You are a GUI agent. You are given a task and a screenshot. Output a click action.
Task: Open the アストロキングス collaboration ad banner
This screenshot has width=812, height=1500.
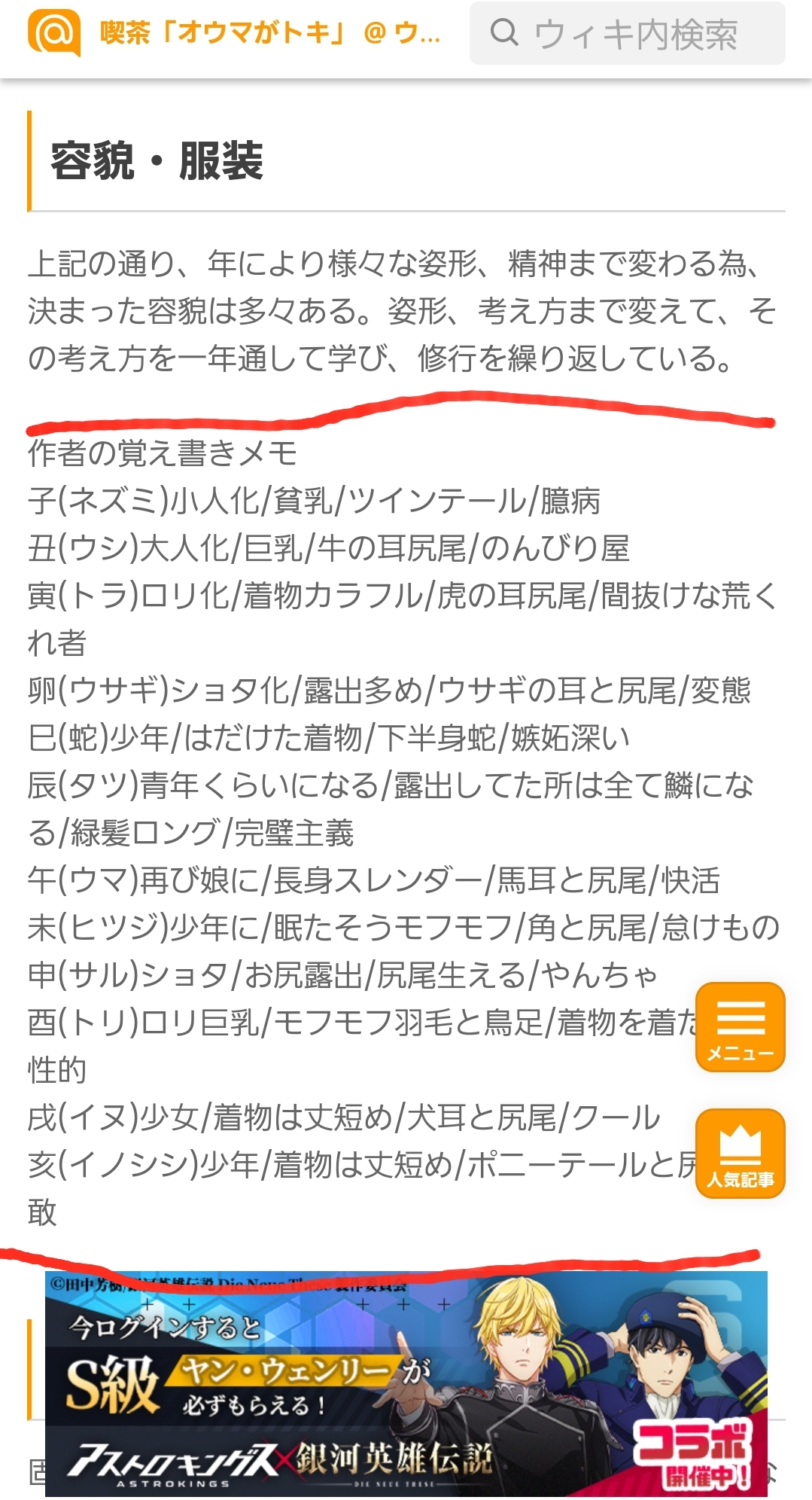[x=406, y=1384]
